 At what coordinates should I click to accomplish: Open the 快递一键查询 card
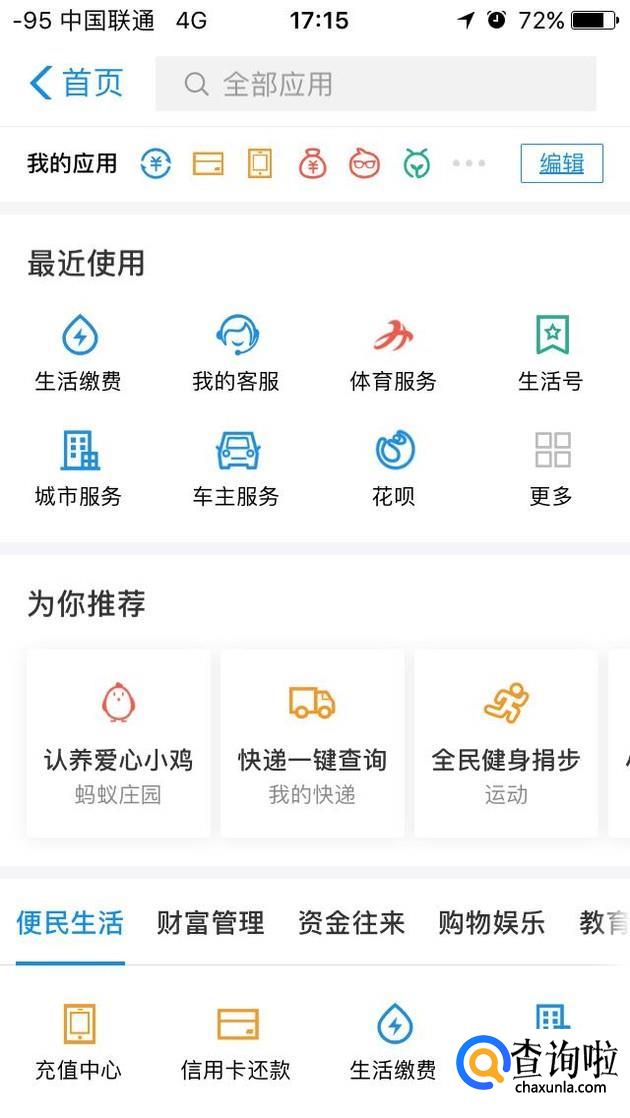[312, 743]
